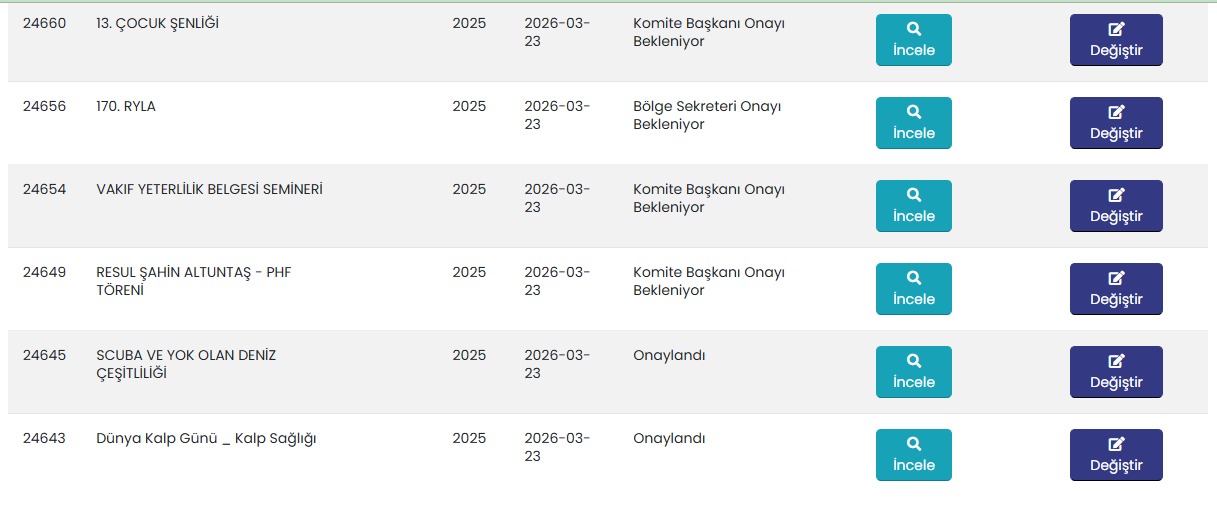Tap İncele for 13. ÇOCUK ŞENLİĞİ
Image resolution: width=1217 pixels, height=505 pixels.
(x=913, y=40)
